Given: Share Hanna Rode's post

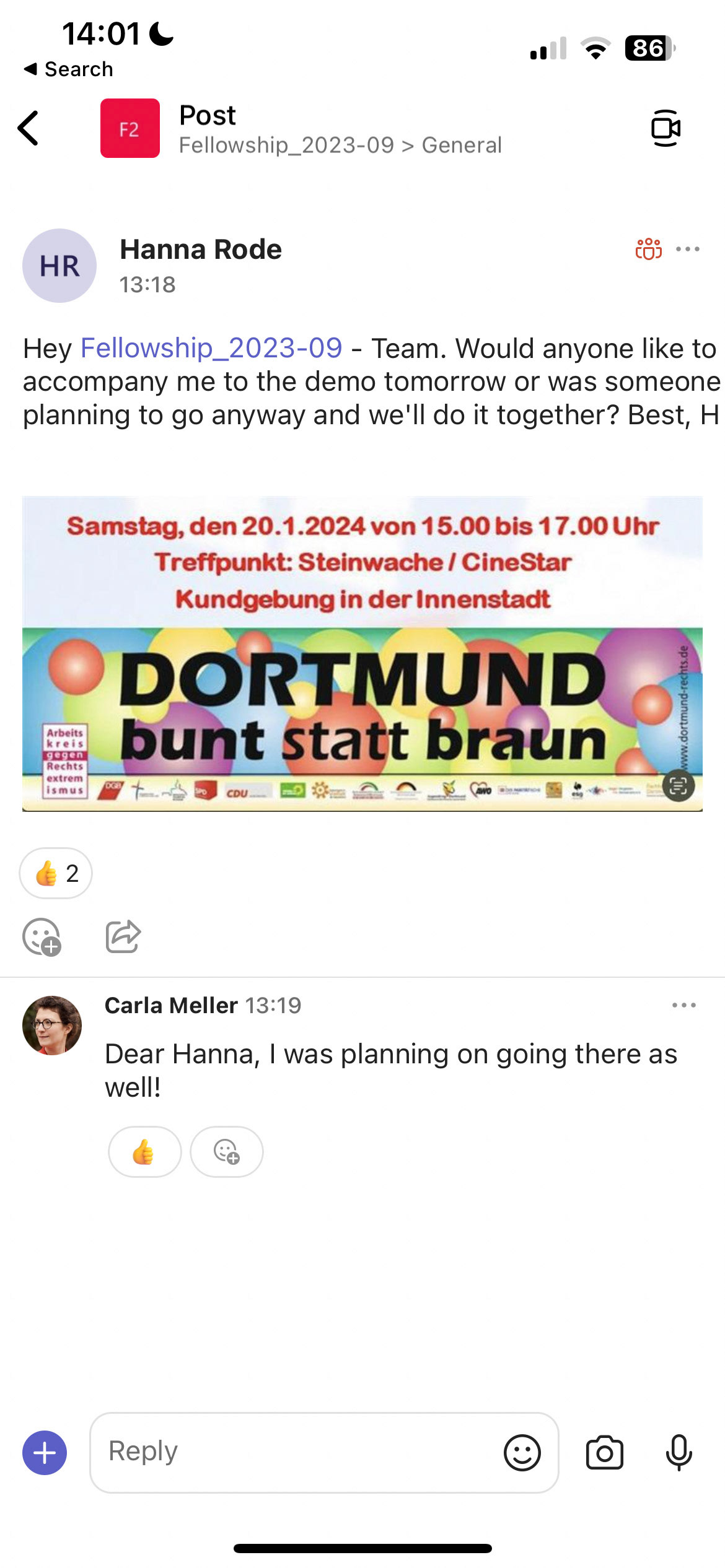Looking at the screenshot, I should click(x=123, y=936).
